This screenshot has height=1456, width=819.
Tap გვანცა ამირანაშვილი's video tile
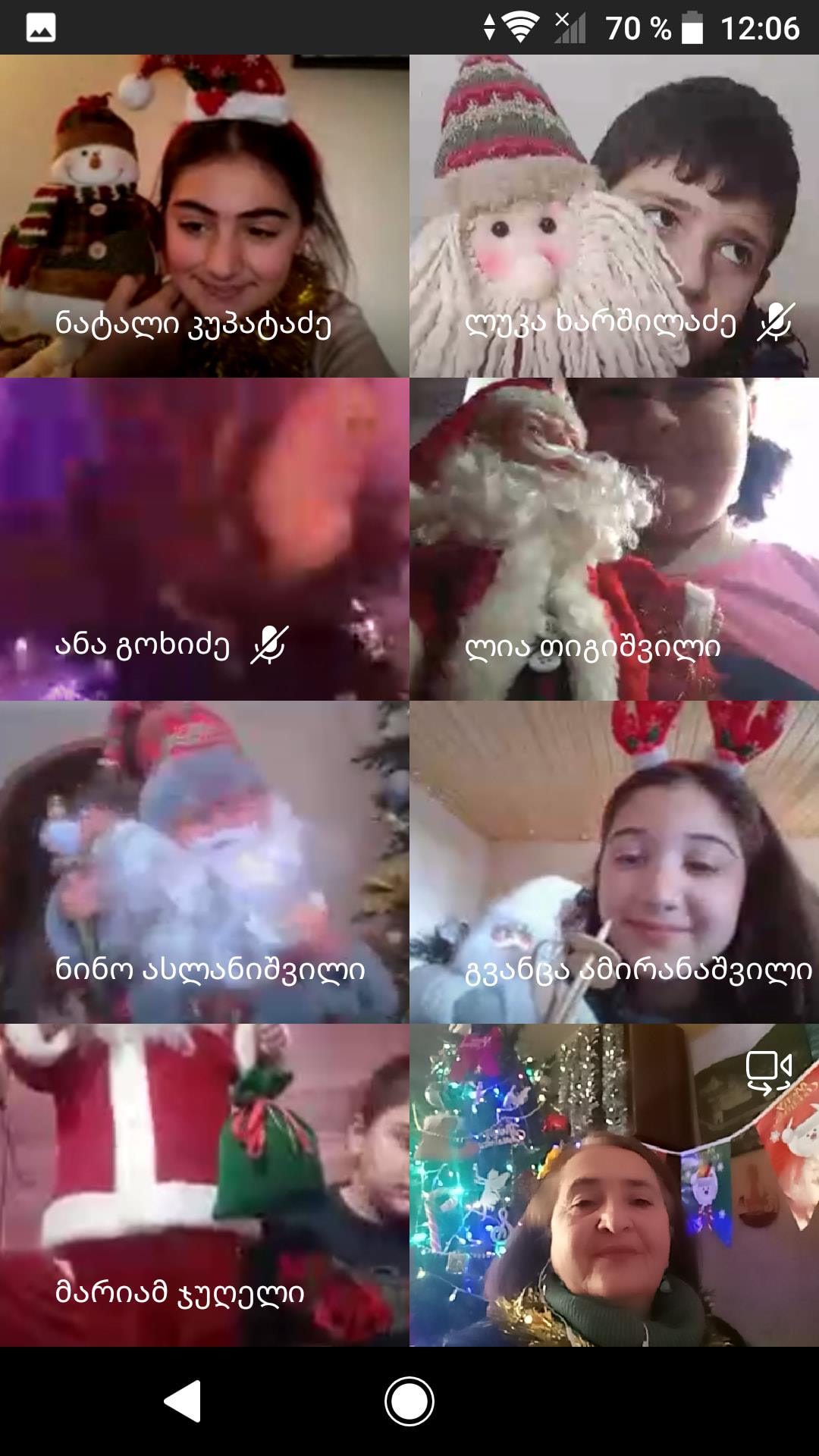614,862
